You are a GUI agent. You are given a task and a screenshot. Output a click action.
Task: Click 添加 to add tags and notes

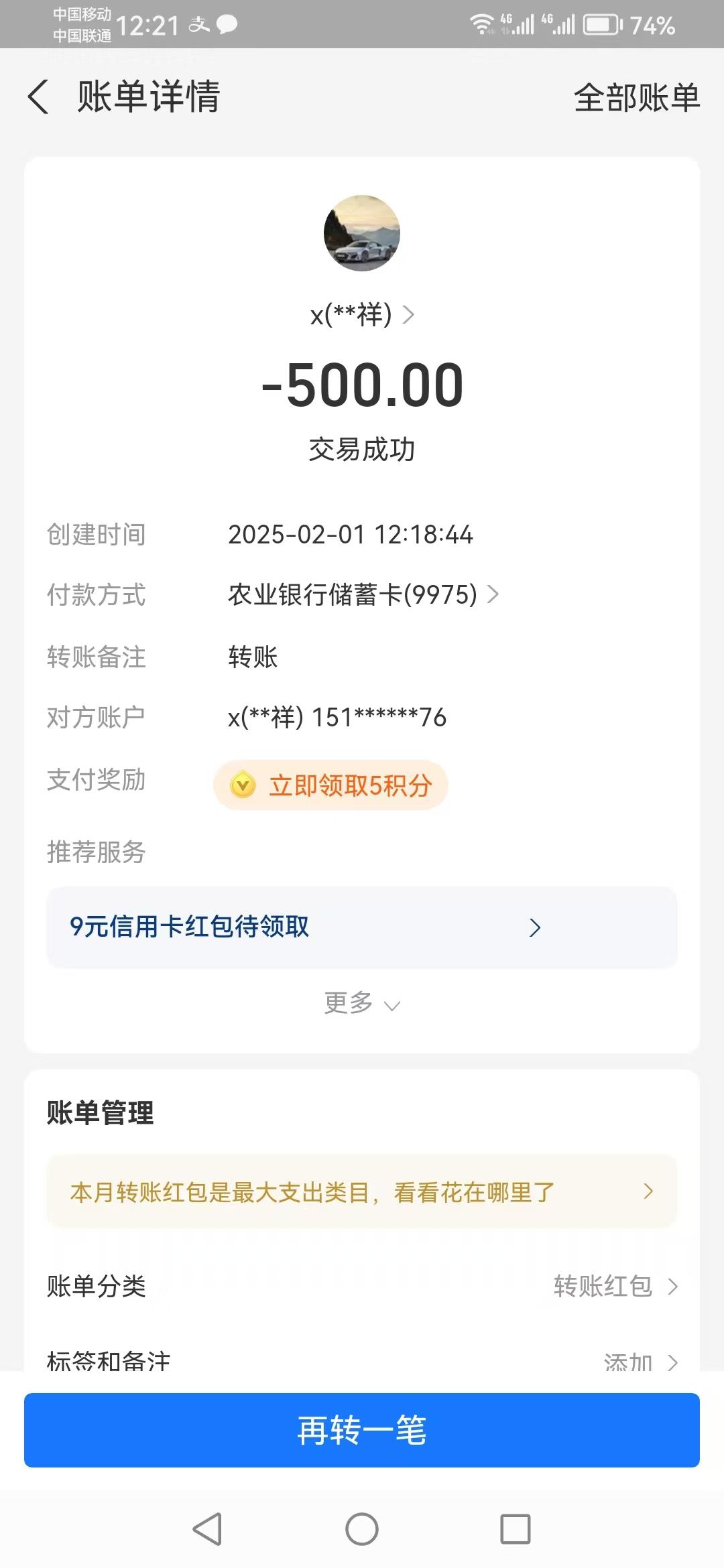pos(631,1363)
